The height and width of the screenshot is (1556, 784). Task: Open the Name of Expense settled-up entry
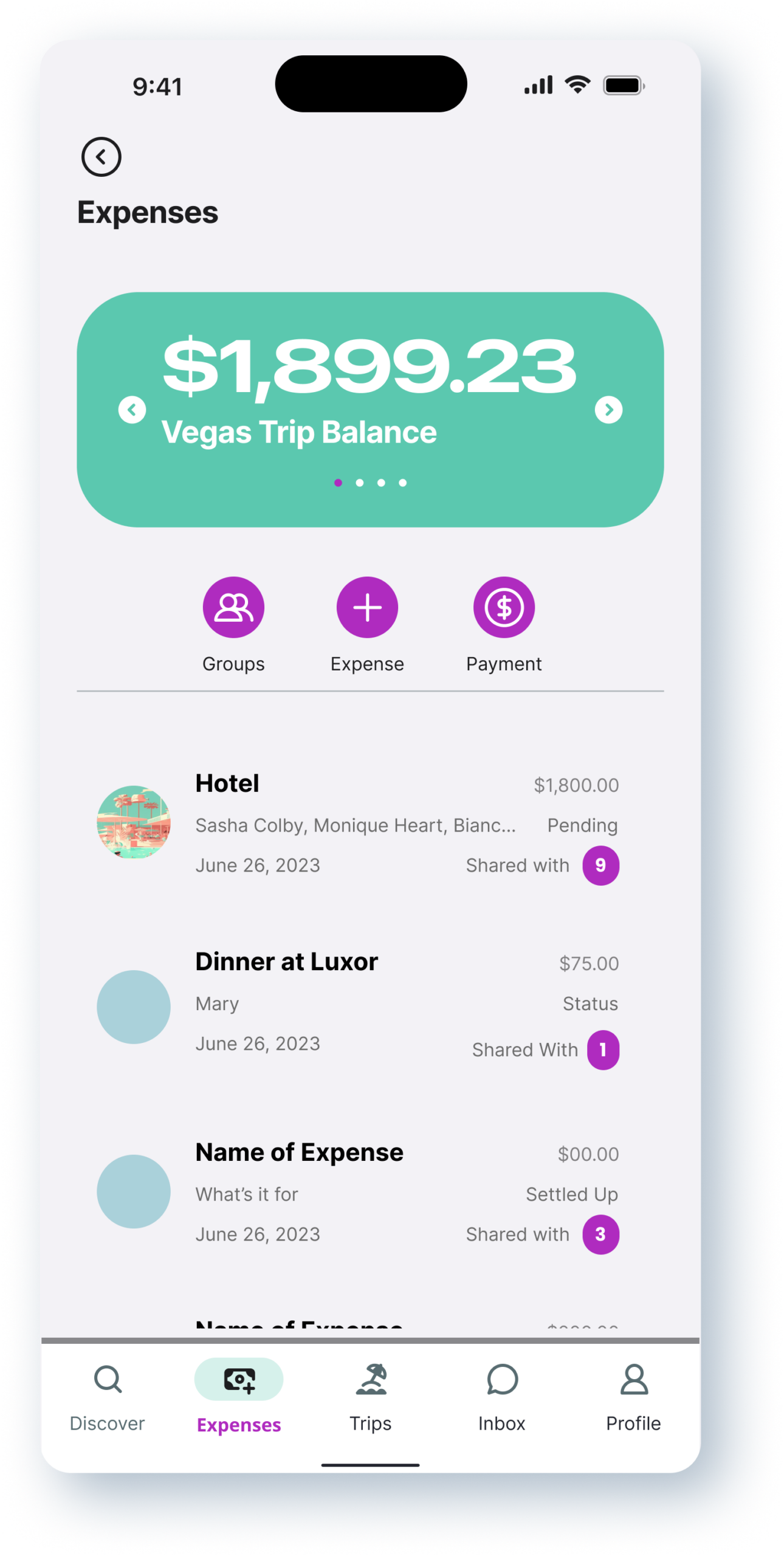click(357, 1193)
